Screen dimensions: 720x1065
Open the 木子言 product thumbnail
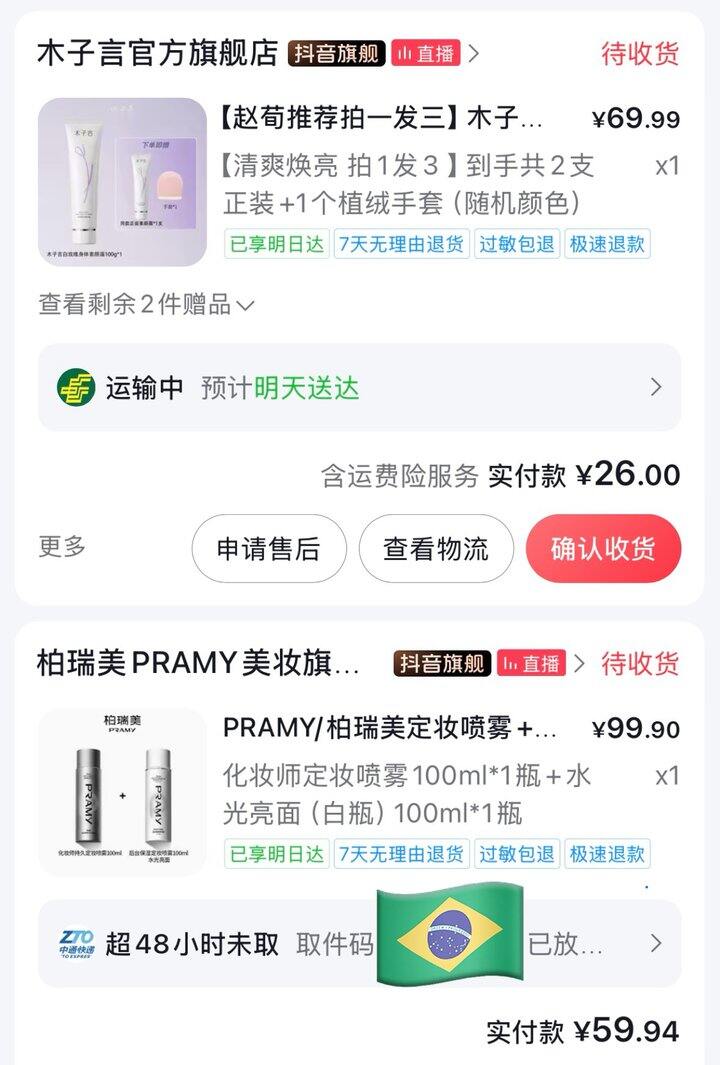pyautogui.click(x=122, y=182)
